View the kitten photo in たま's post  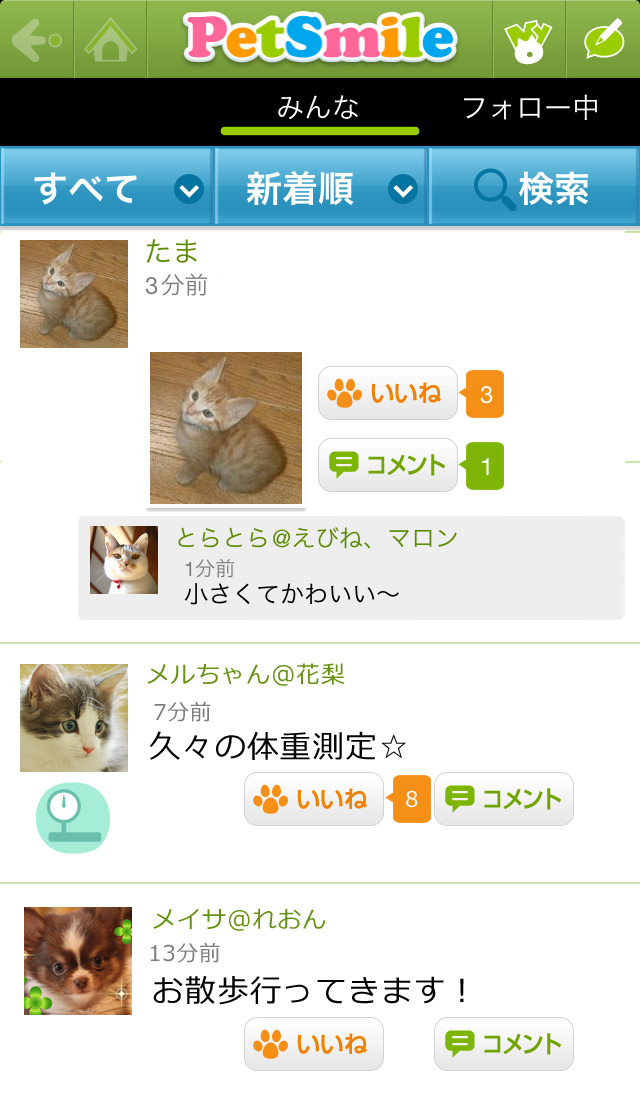pos(226,428)
